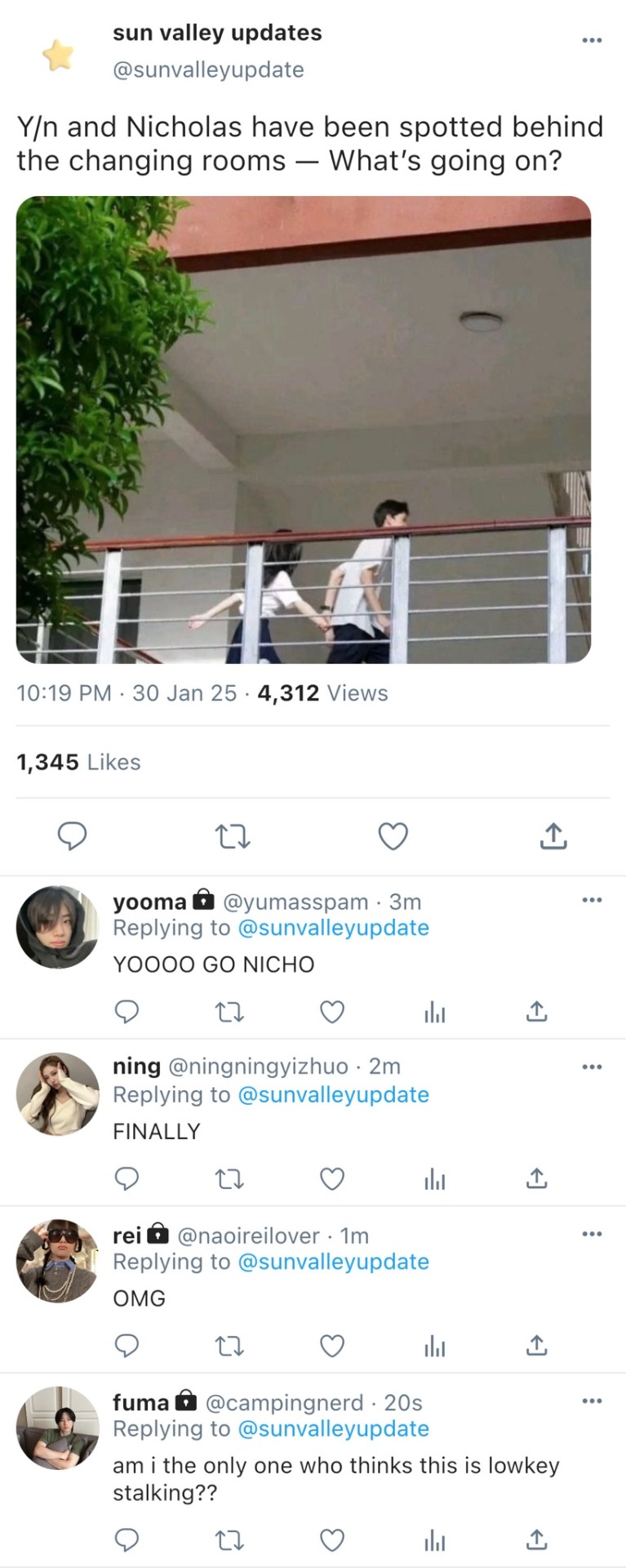626x1568 pixels.
Task: Open more options on fuma's reply
Action: click(592, 1401)
